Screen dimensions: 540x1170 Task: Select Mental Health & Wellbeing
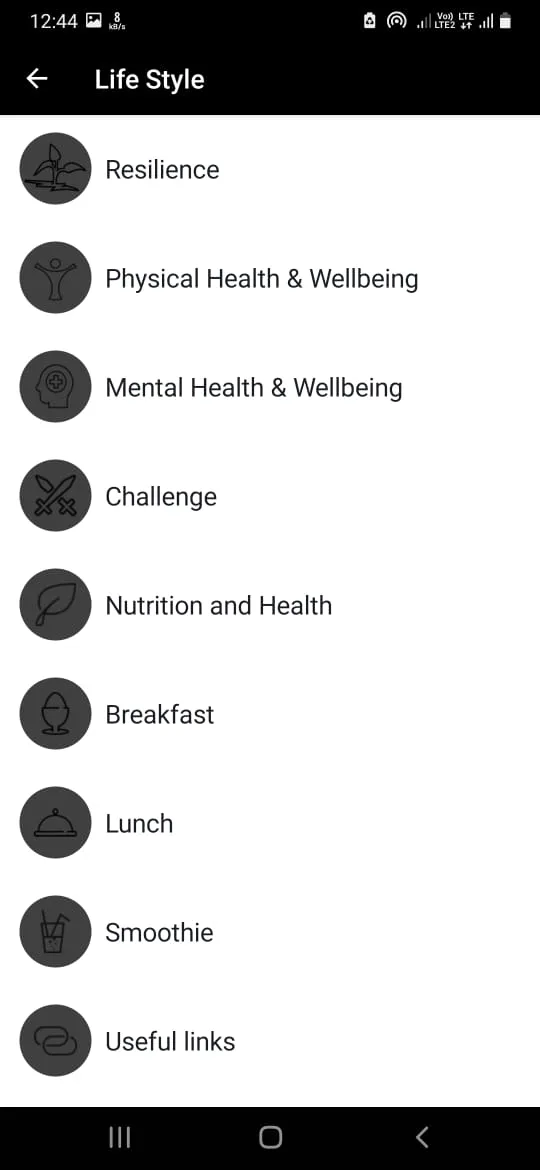(270, 387)
